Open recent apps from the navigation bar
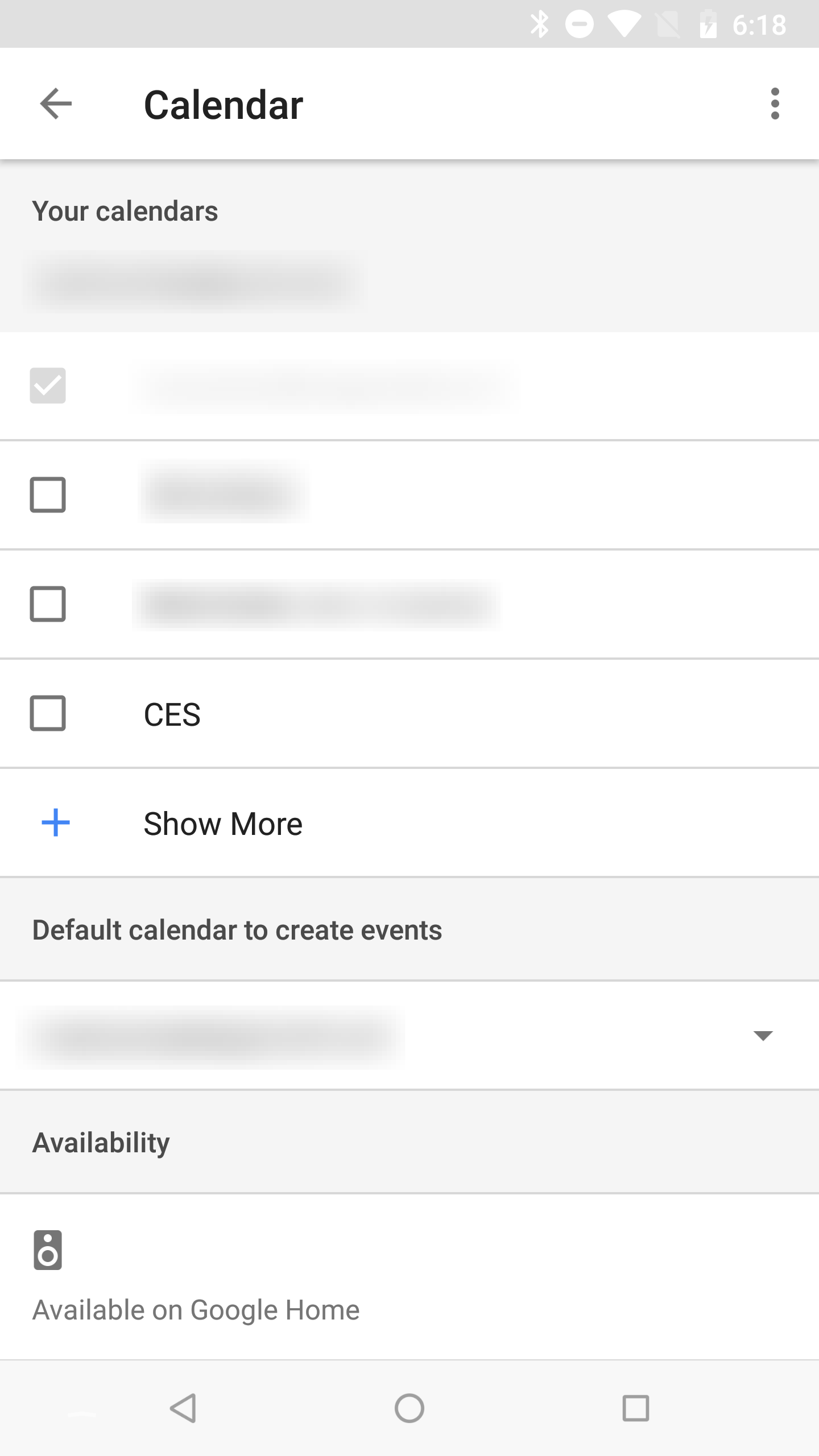This screenshot has width=819, height=1456. coord(636,1409)
